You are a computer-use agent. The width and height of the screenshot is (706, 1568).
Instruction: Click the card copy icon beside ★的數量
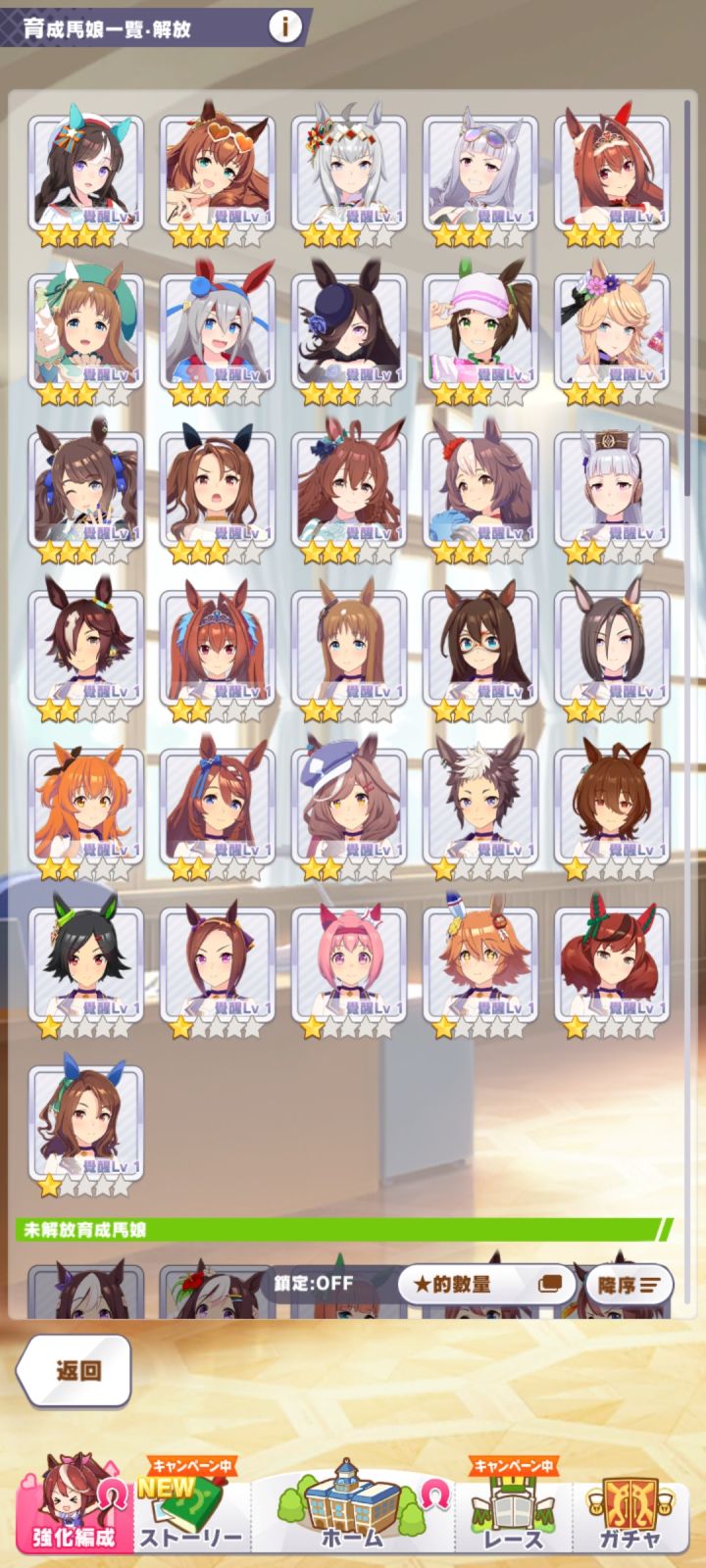click(x=552, y=1284)
